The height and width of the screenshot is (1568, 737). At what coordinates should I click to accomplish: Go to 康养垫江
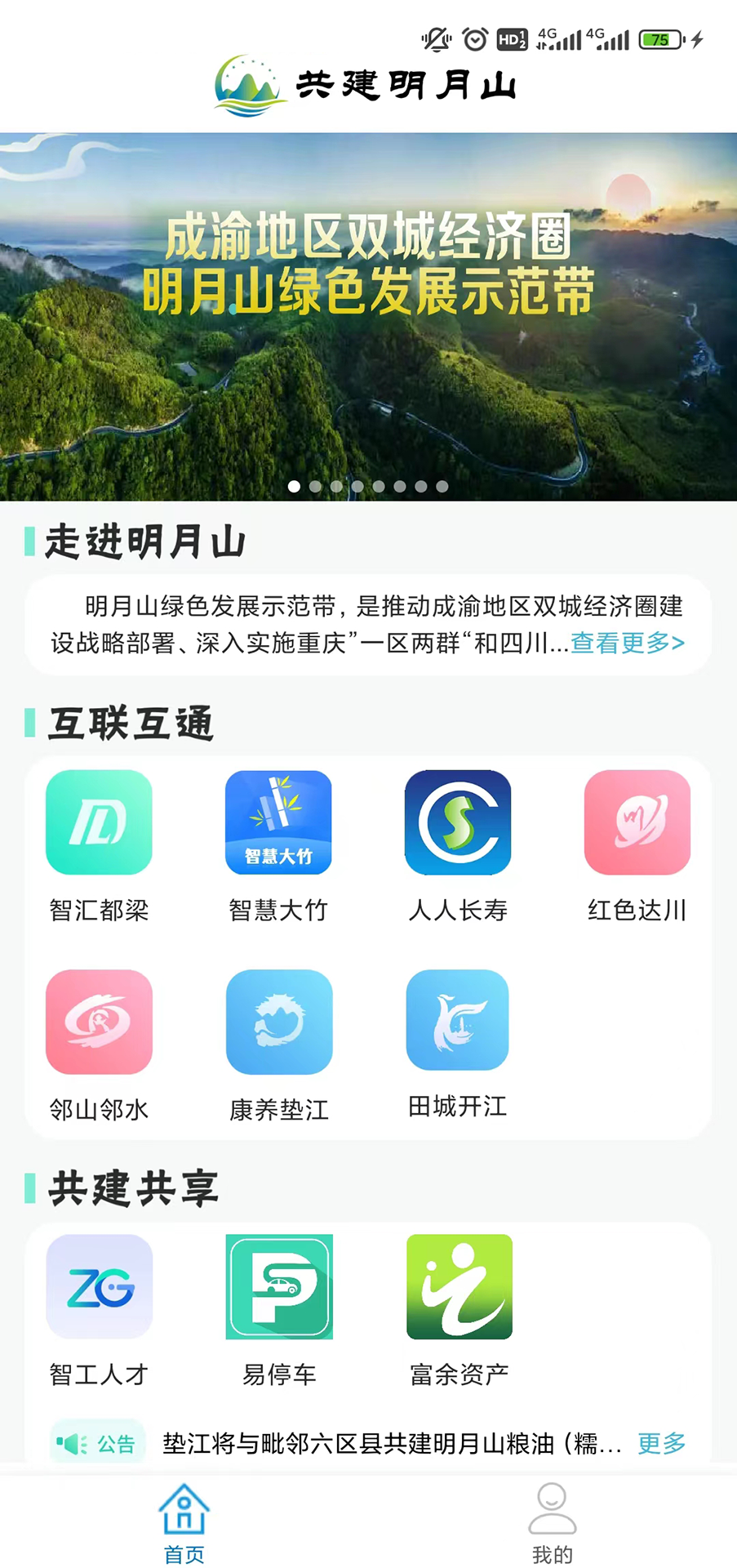[x=279, y=1022]
